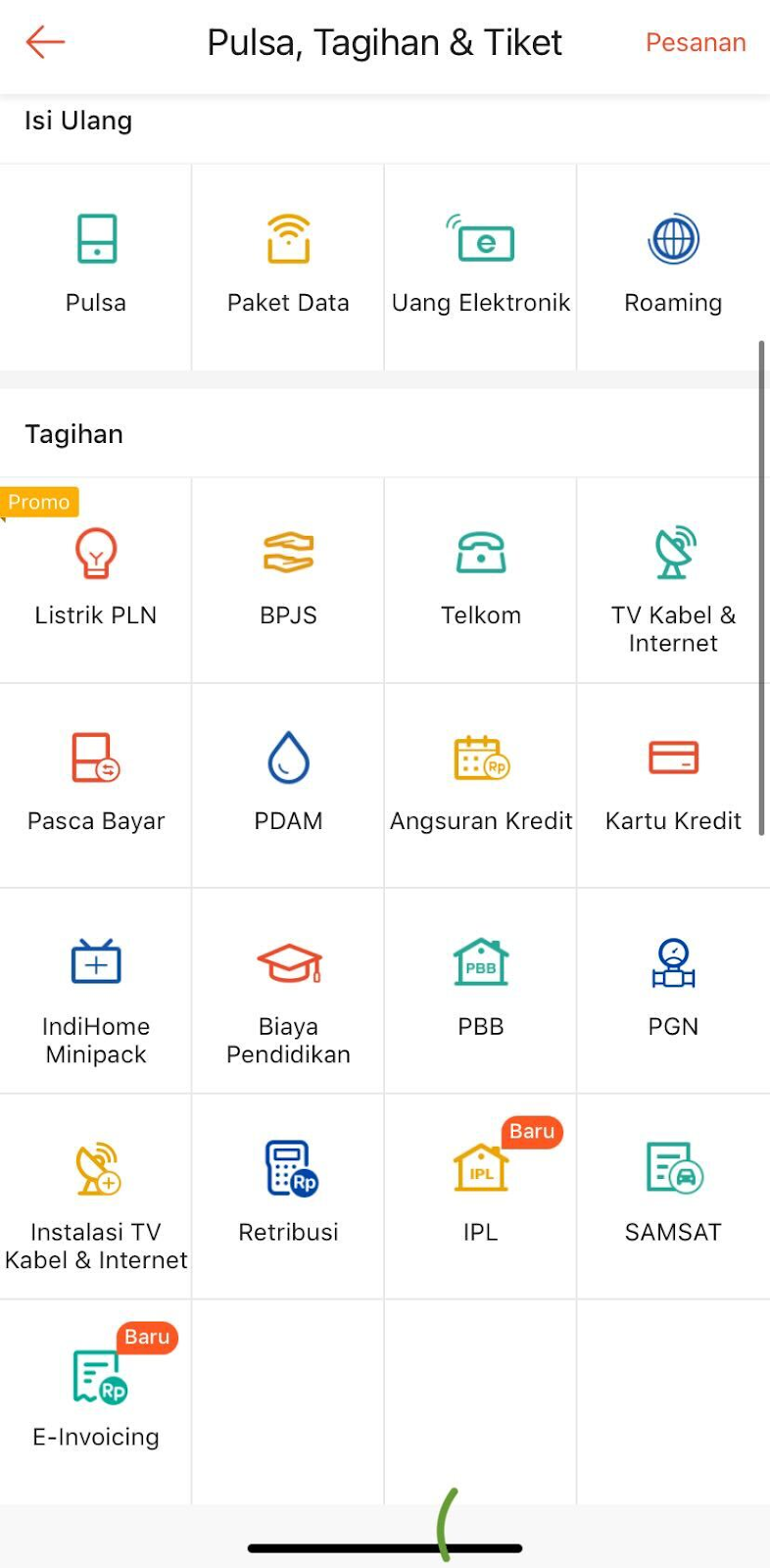Choose Roaming option
The image size is (770, 1568).
pos(674,267)
